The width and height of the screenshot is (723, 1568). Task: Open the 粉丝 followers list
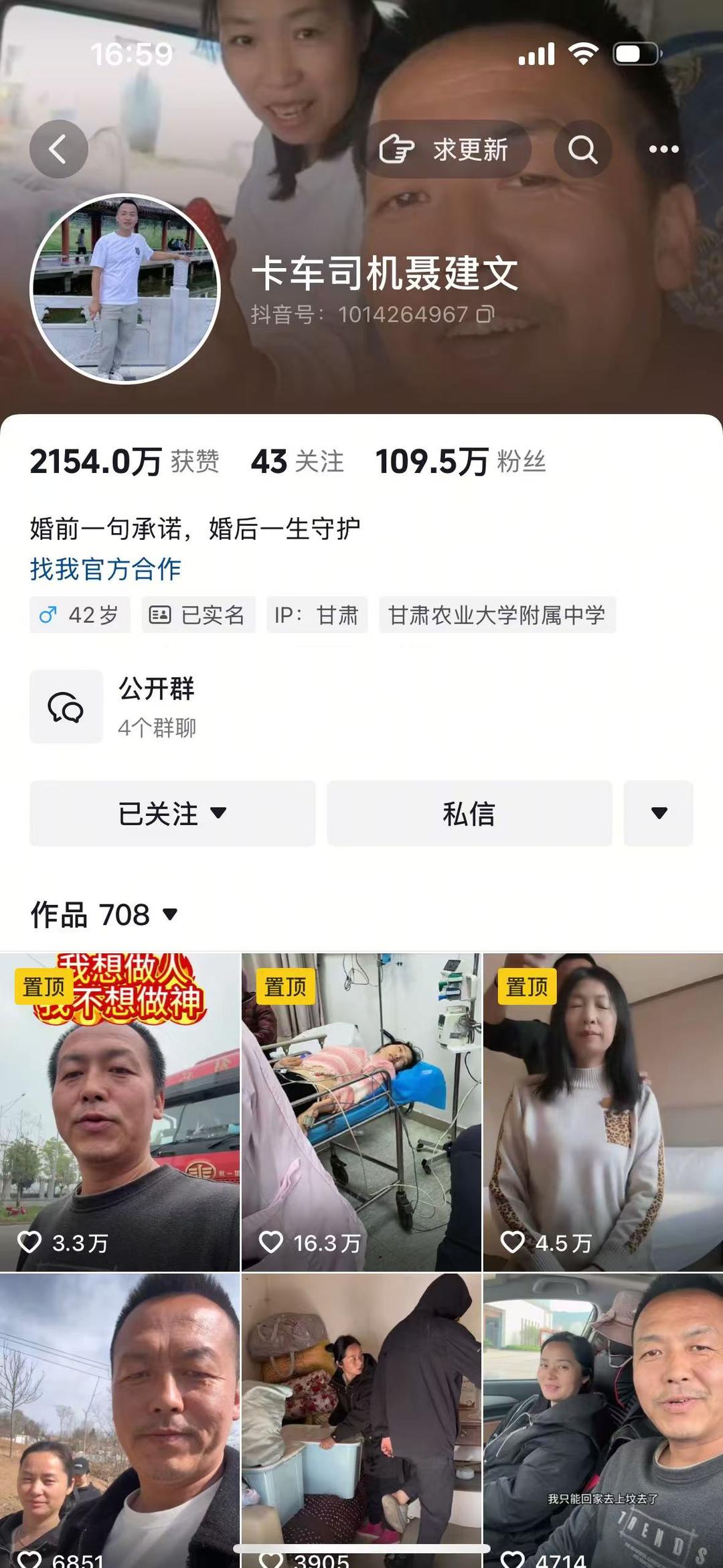tap(461, 461)
